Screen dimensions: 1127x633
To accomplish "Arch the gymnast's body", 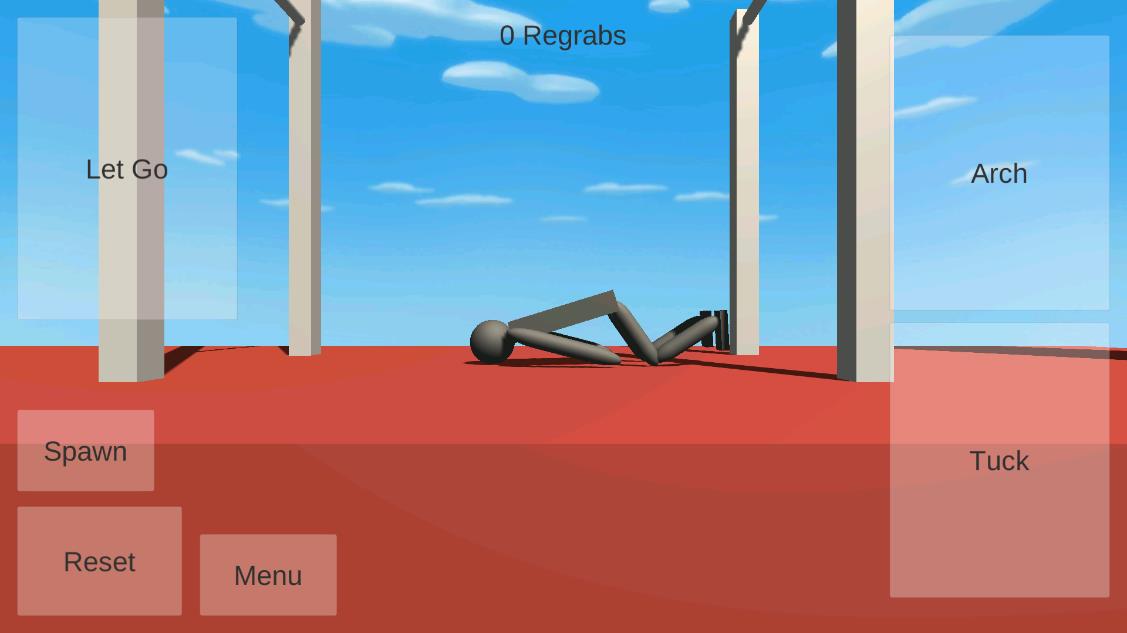I will 999,173.
